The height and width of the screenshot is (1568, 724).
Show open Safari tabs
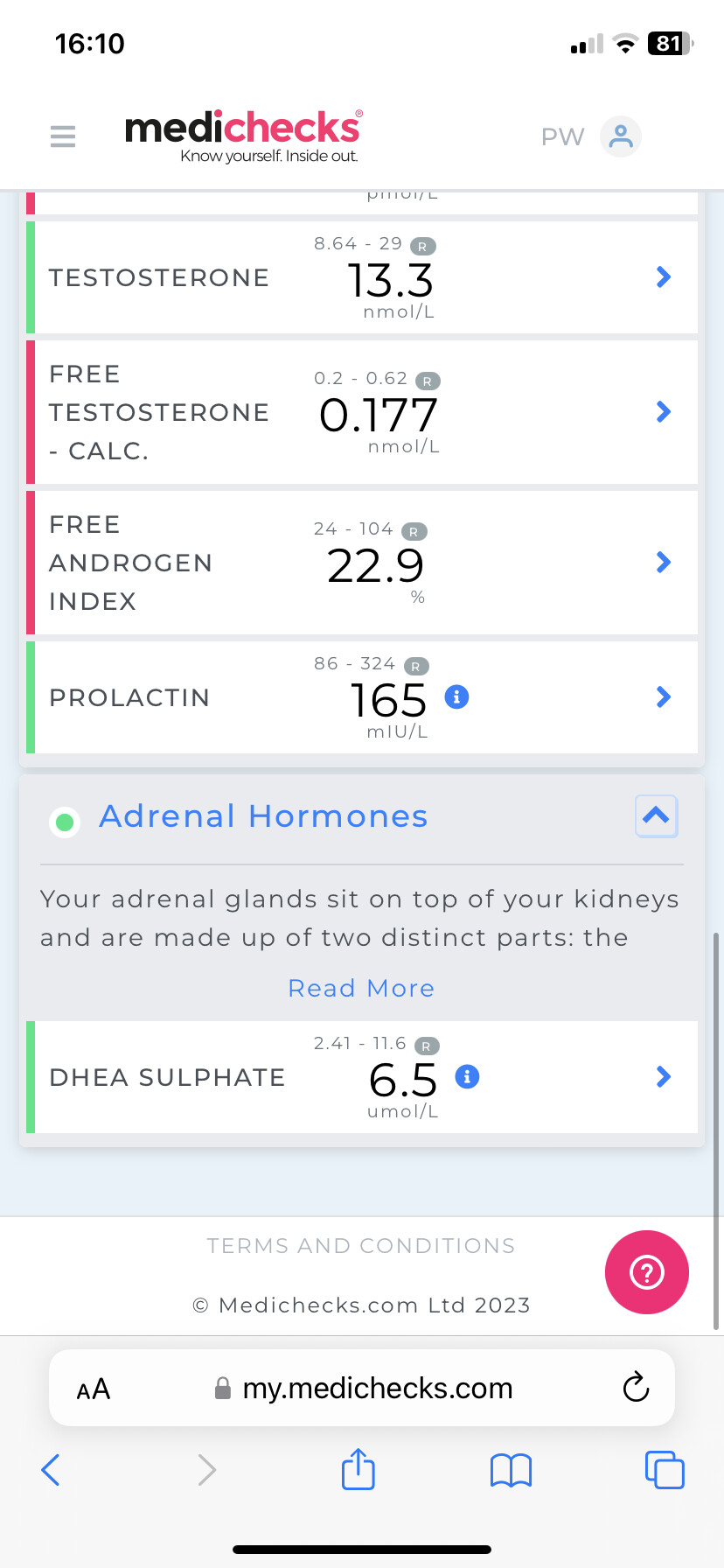tap(665, 1470)
